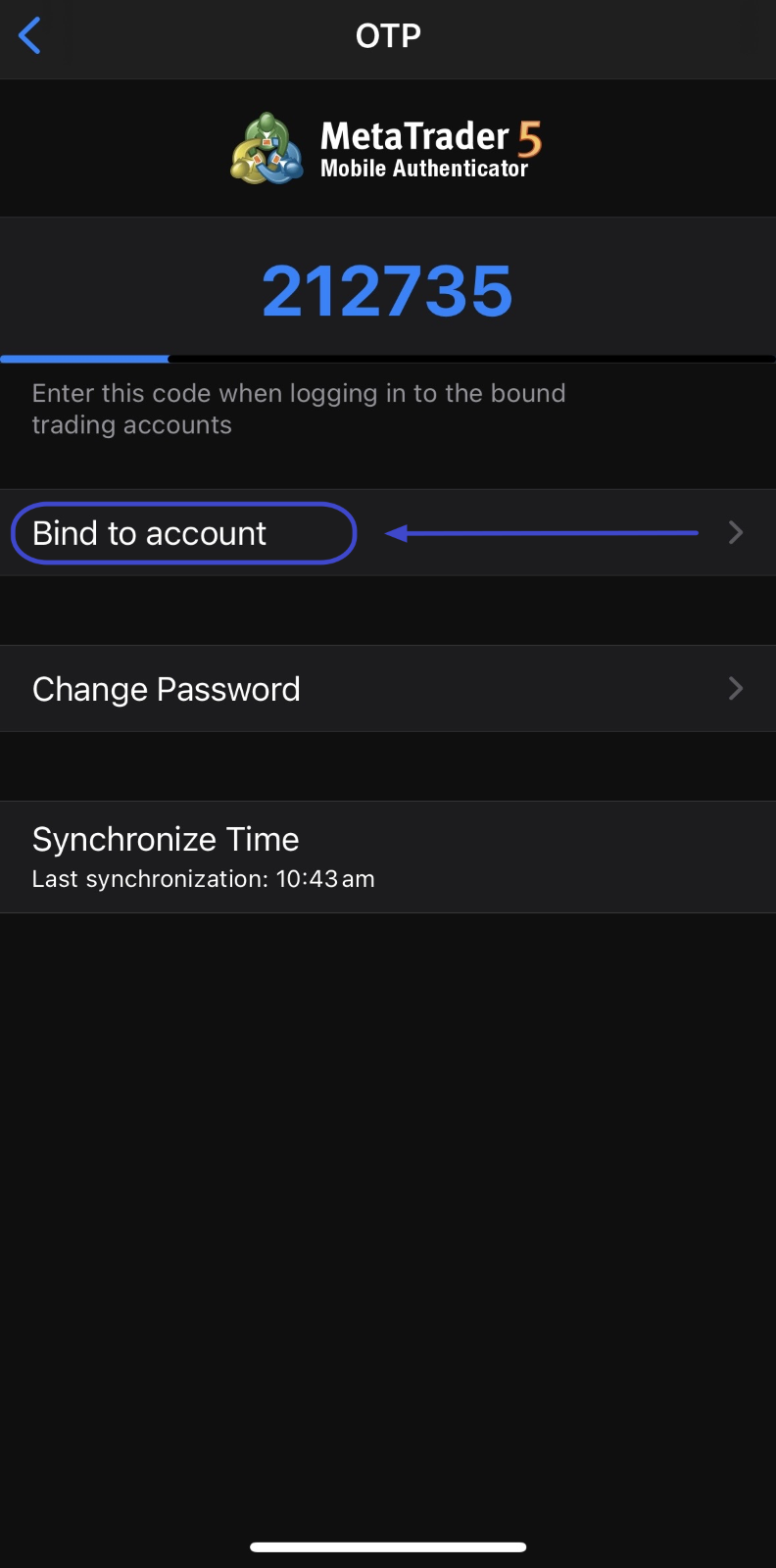
Task: Go back from the OTP screen
Action: click(x=30, y=36)
